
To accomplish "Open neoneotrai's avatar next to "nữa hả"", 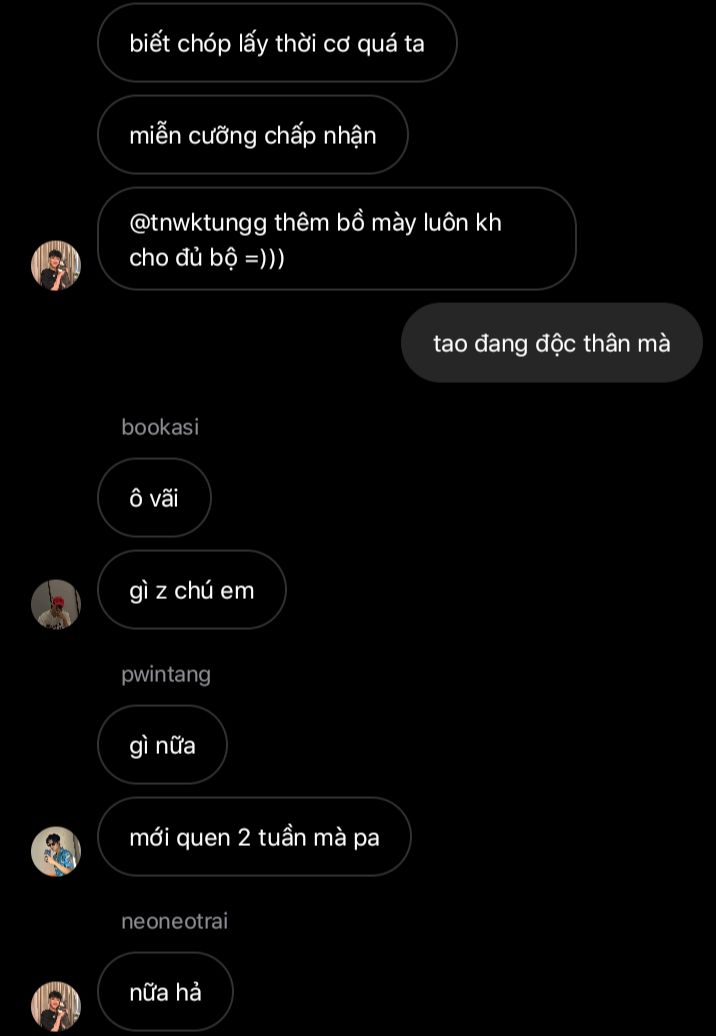I will (x=56, y=1005).
